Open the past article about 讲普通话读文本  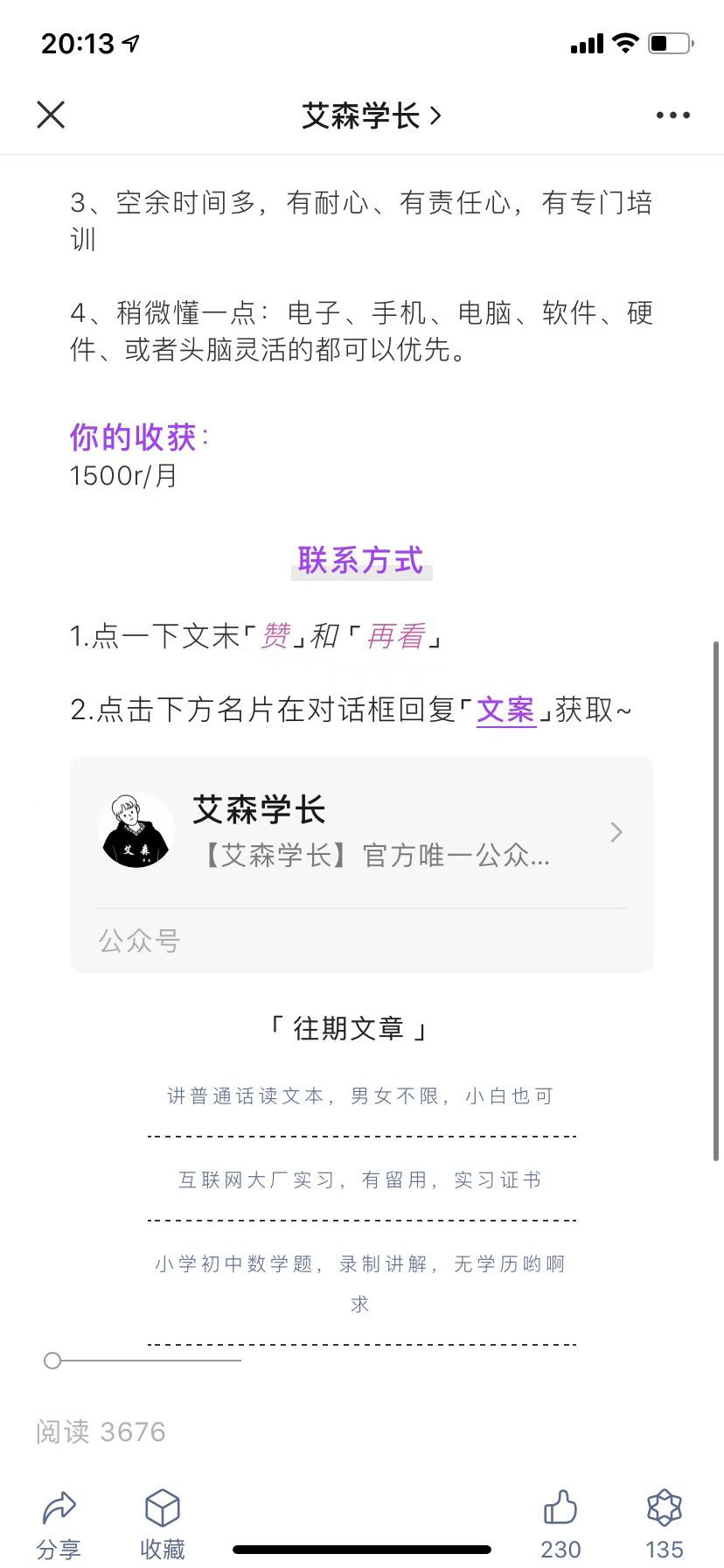point(360,1095)
